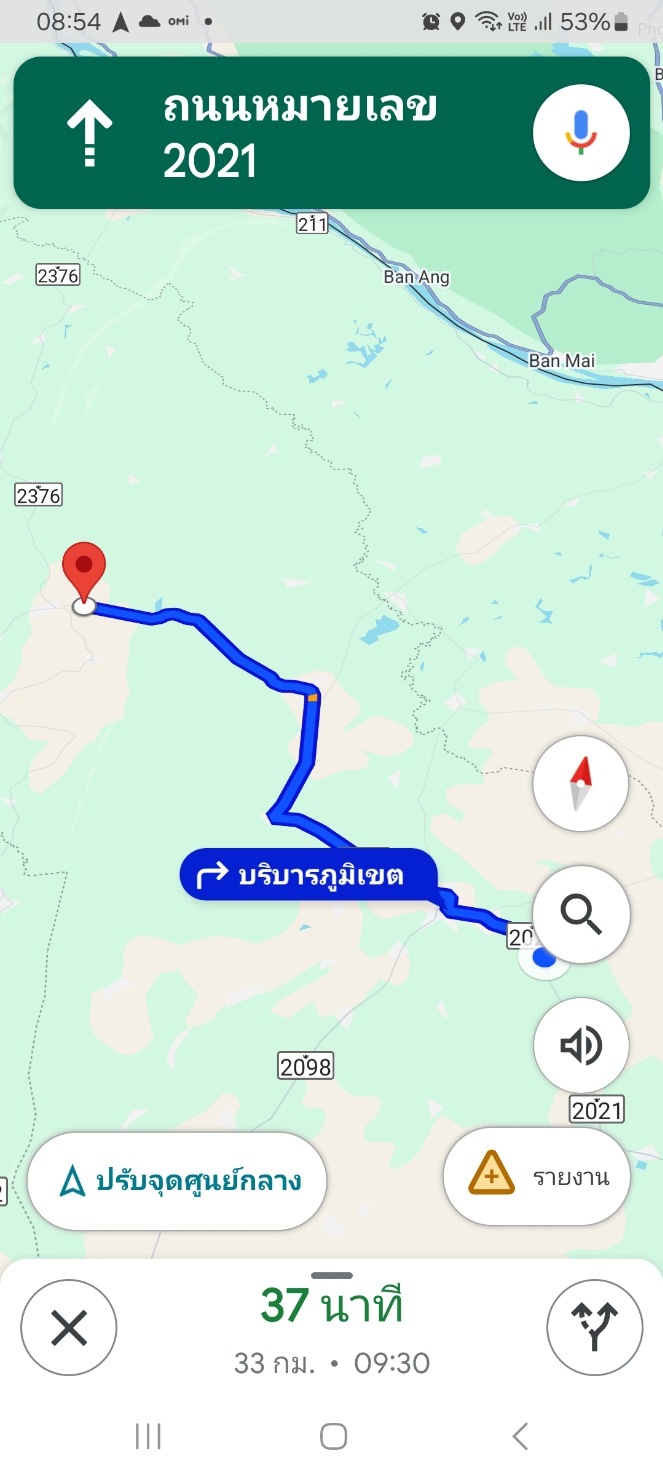663x1480 pixels.
Task: Go to the system home screen
Action: pos(333,1437)
